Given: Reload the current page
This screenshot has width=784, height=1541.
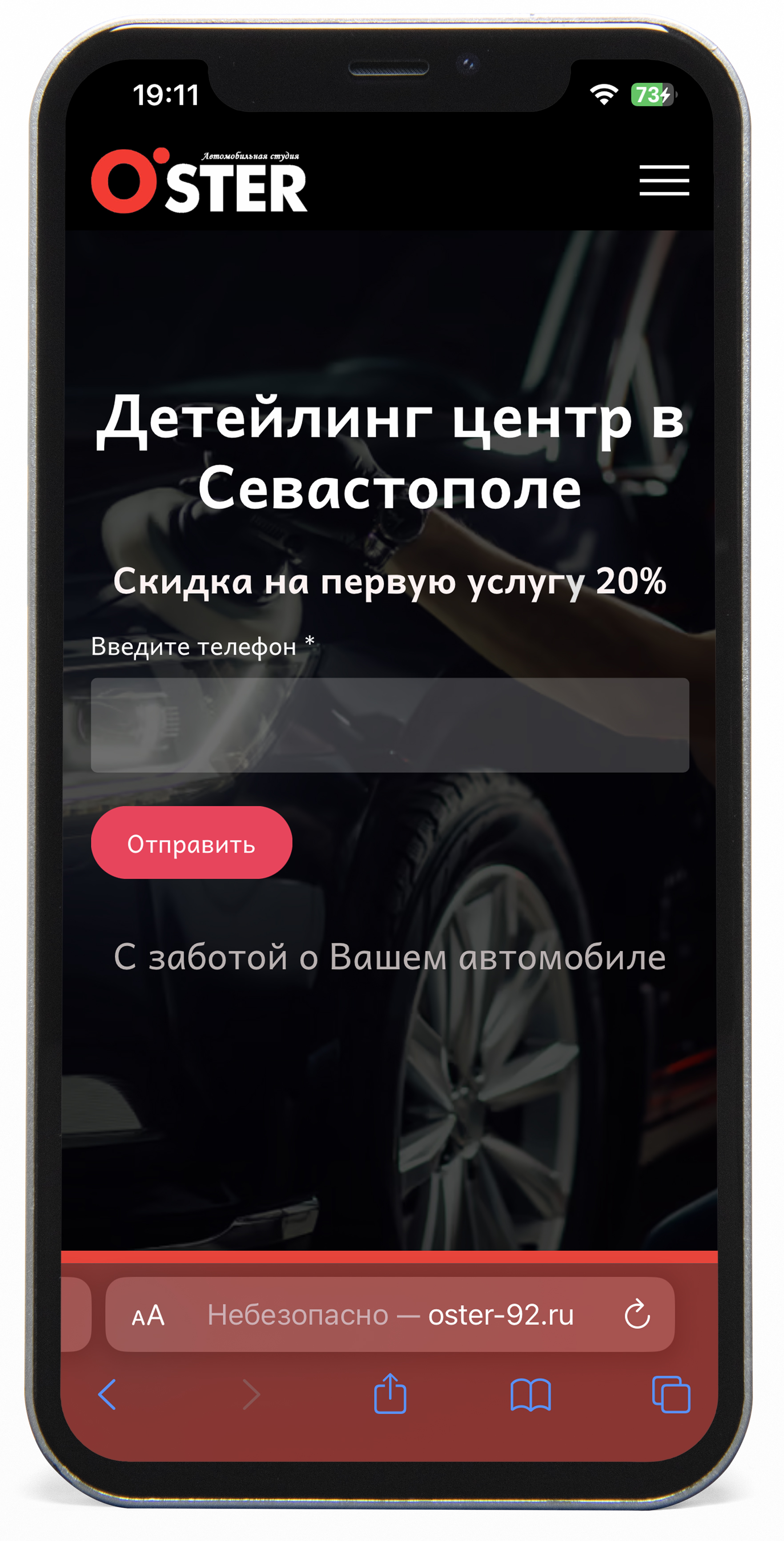Looking at the screenshot, I should tap(637, 1315).
